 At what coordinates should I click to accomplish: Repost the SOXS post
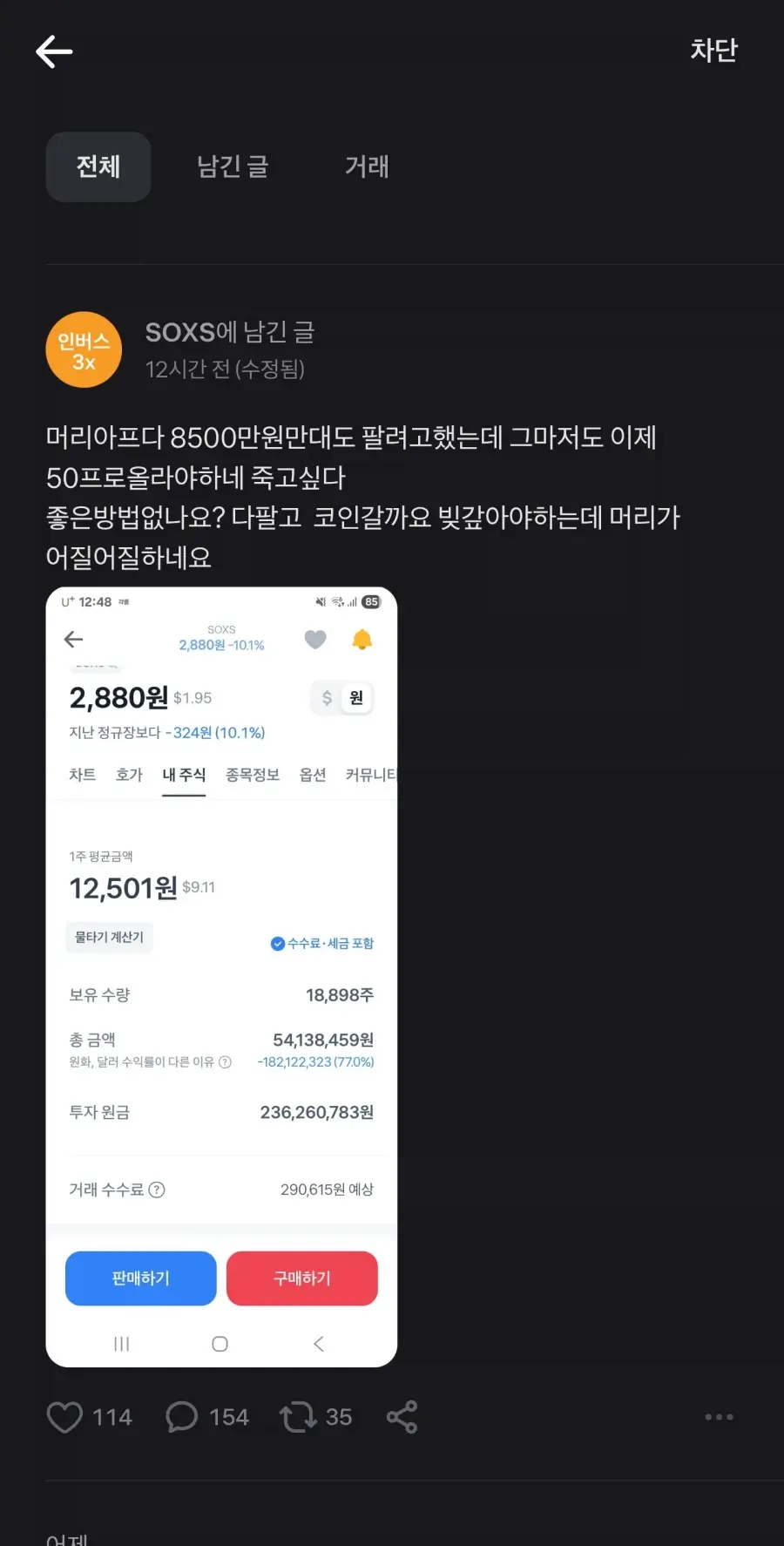point(297,1417)
